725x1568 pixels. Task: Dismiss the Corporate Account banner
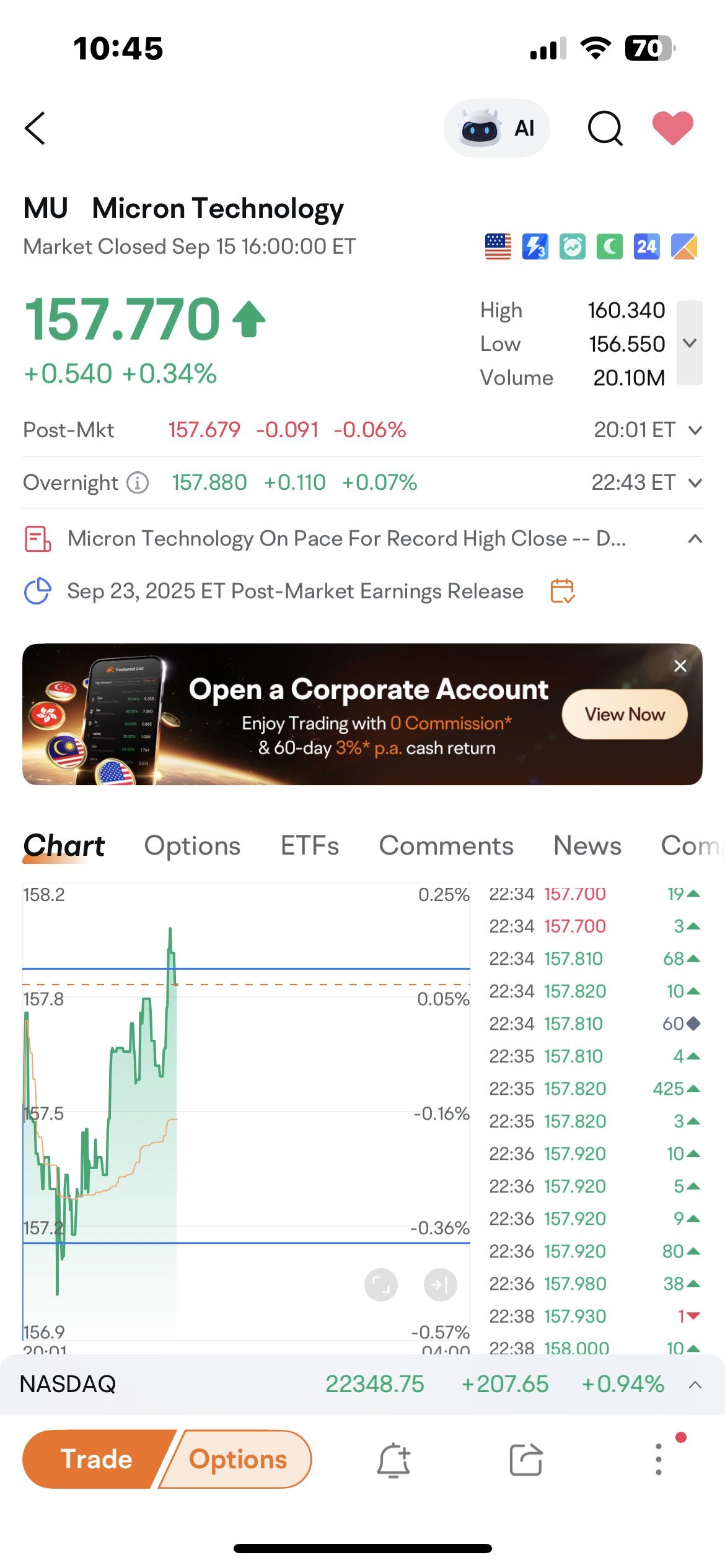point(680,666)
